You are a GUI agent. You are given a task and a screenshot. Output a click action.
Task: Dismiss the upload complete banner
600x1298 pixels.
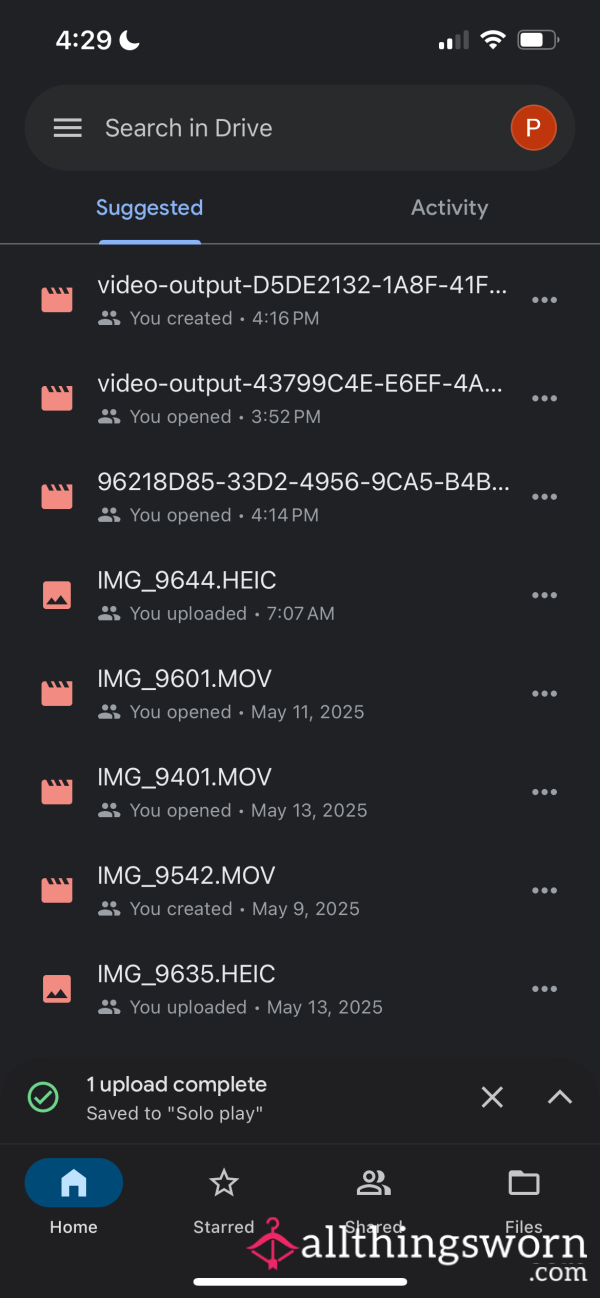pyautogui.click(x=492, y=1097)
